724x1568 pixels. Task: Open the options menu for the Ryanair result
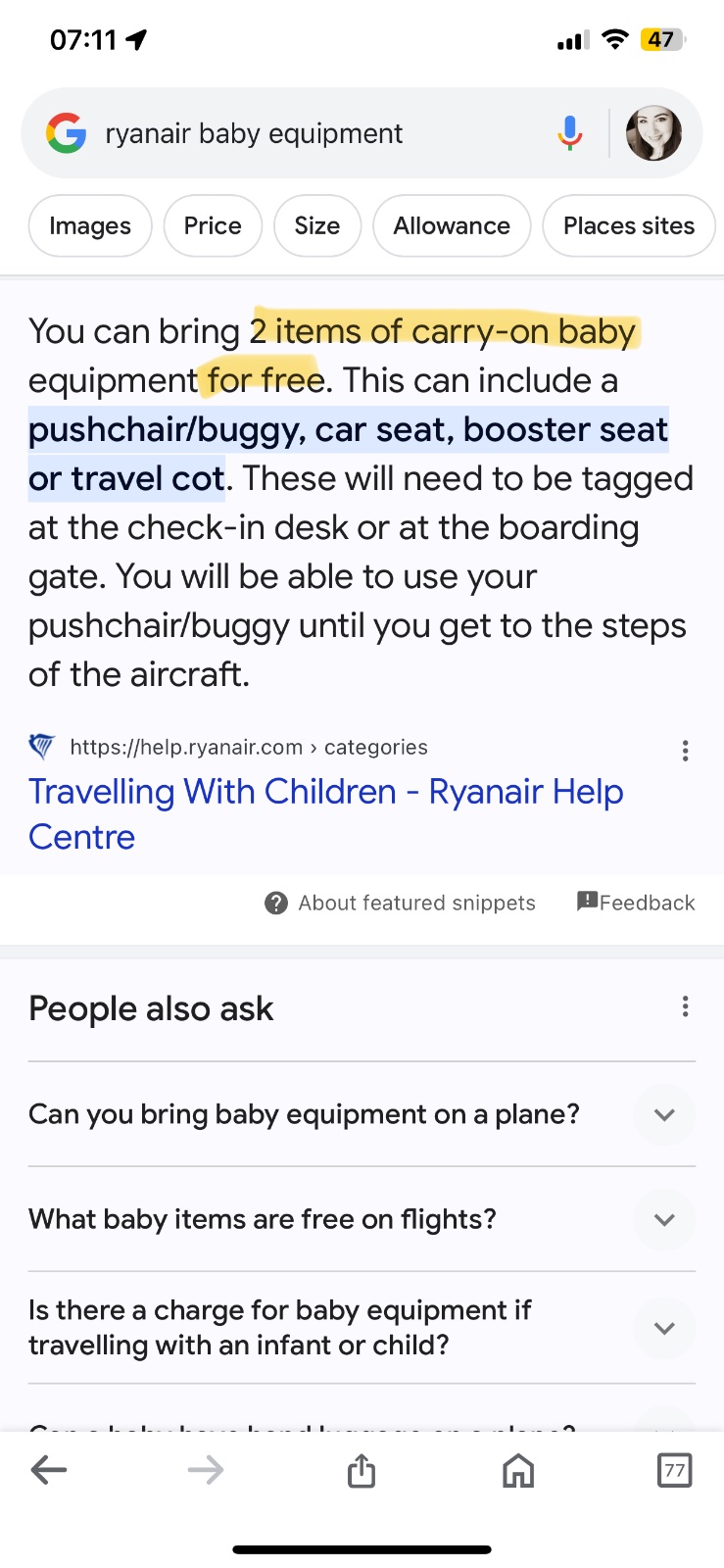pos(685,751)
